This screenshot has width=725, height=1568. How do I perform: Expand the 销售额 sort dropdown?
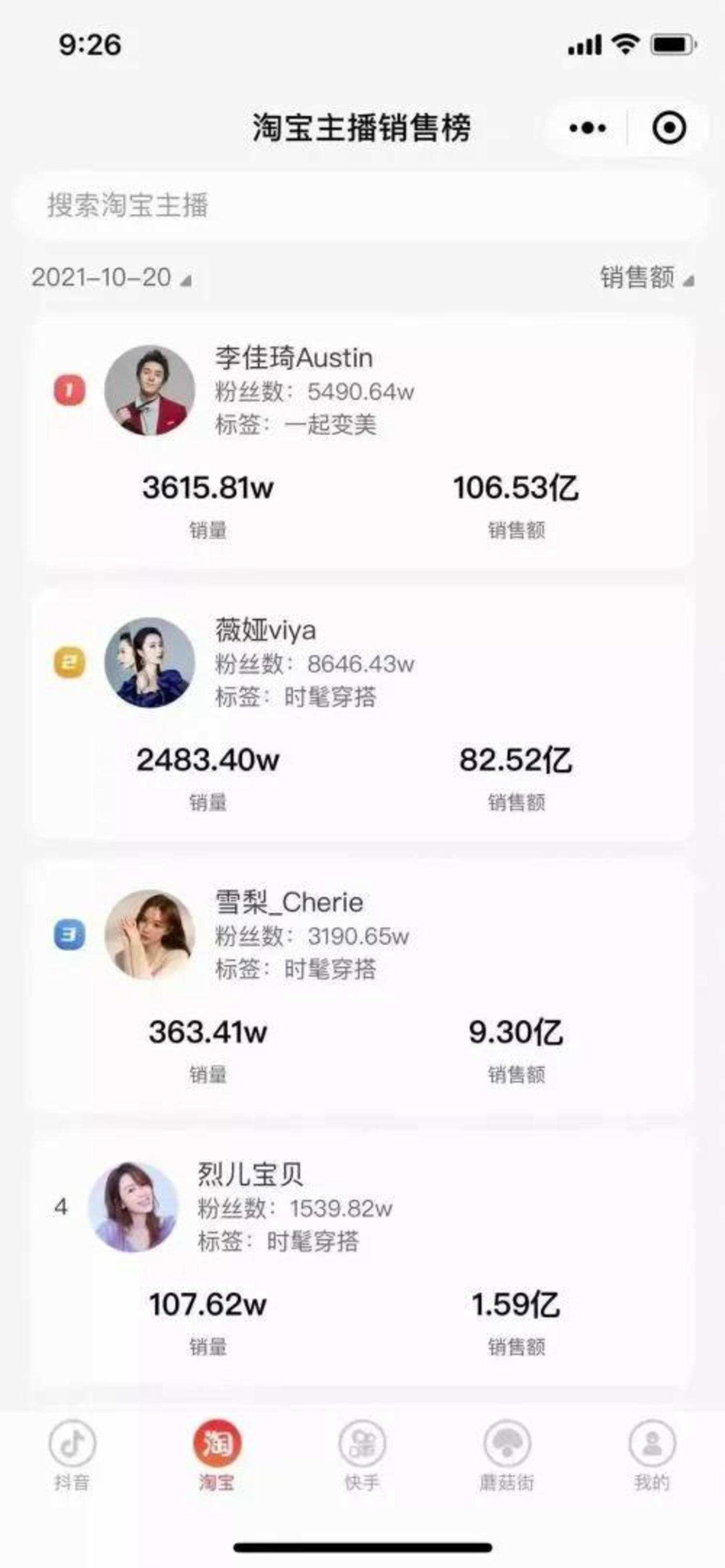click(638, 277)
